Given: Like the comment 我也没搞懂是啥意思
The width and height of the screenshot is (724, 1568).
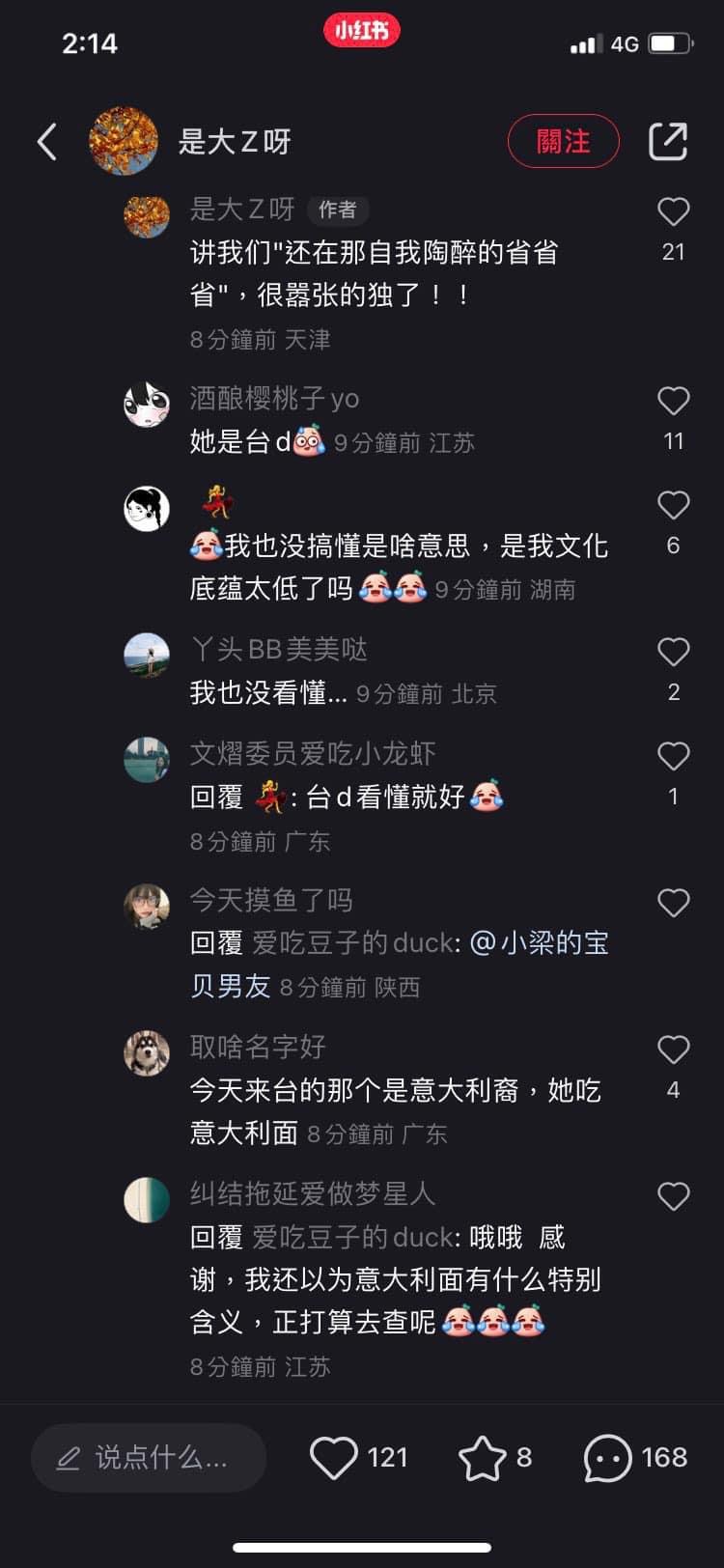Looking at the screenshot, I should point(673,506).
